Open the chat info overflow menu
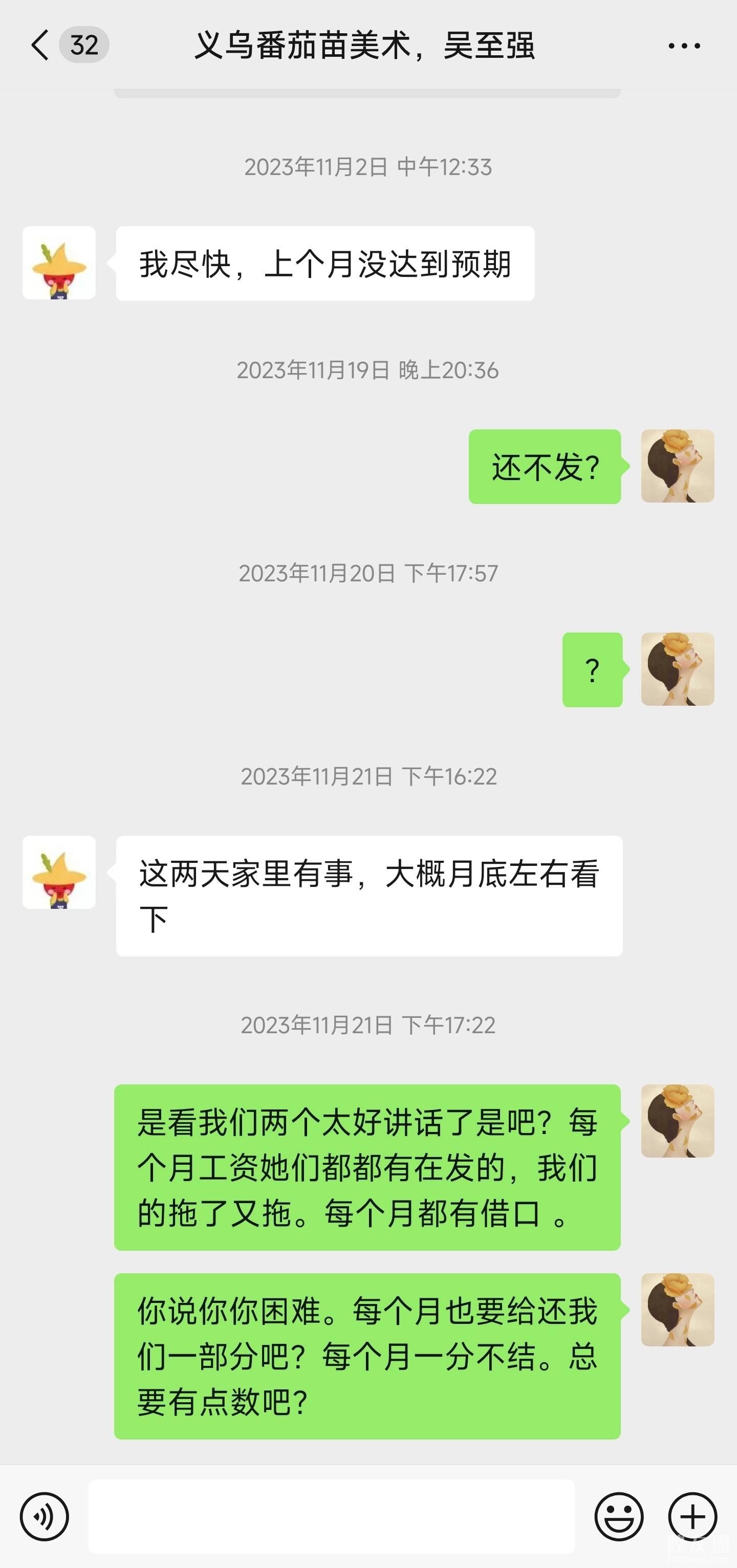 [684, 46]
